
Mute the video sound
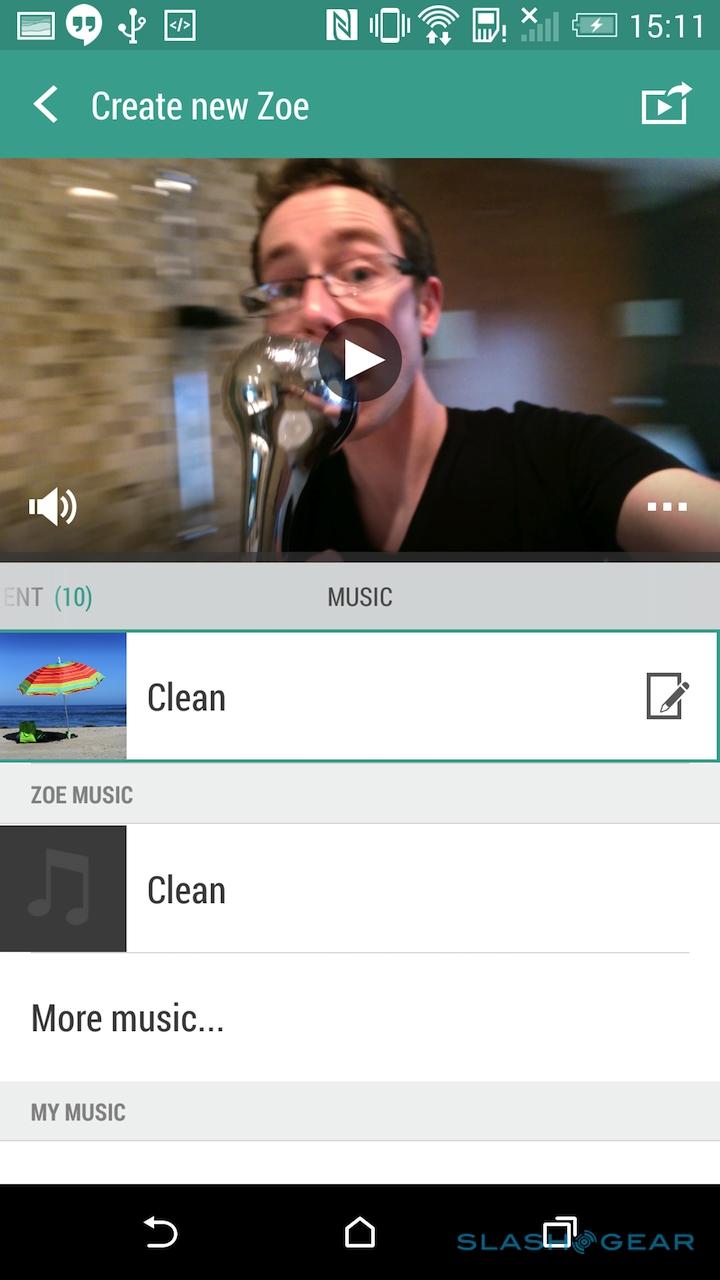pos(52,507)
